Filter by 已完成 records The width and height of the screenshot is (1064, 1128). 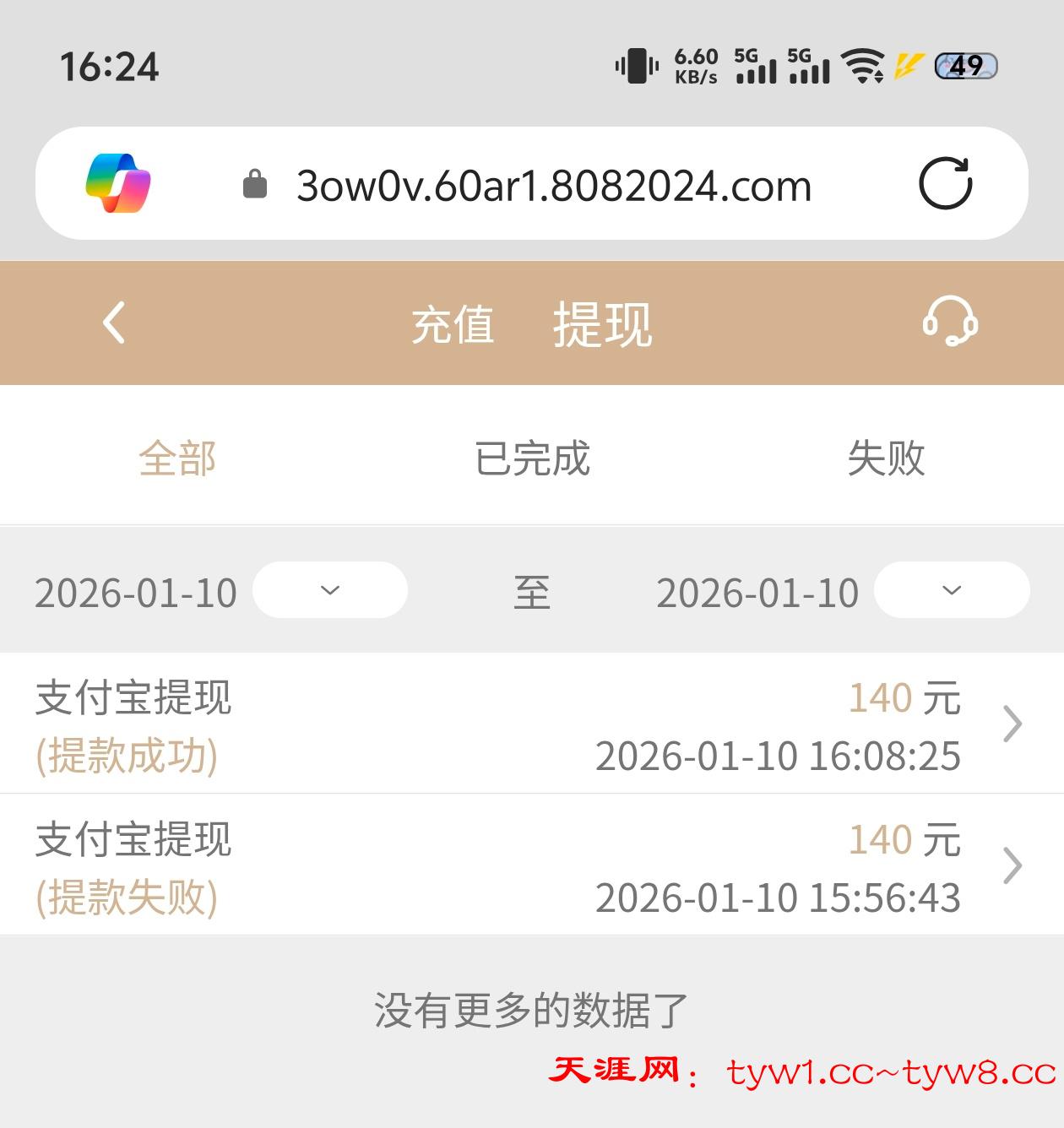(532, 459)
